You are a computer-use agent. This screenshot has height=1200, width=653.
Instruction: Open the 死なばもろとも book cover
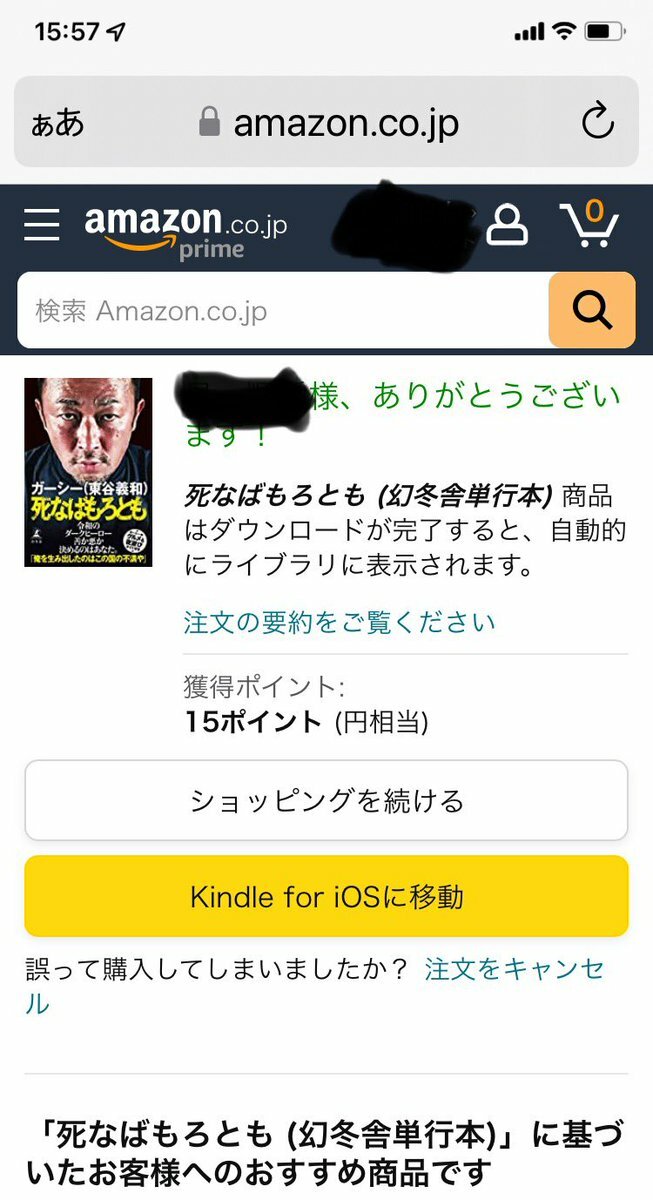point(88,472)
